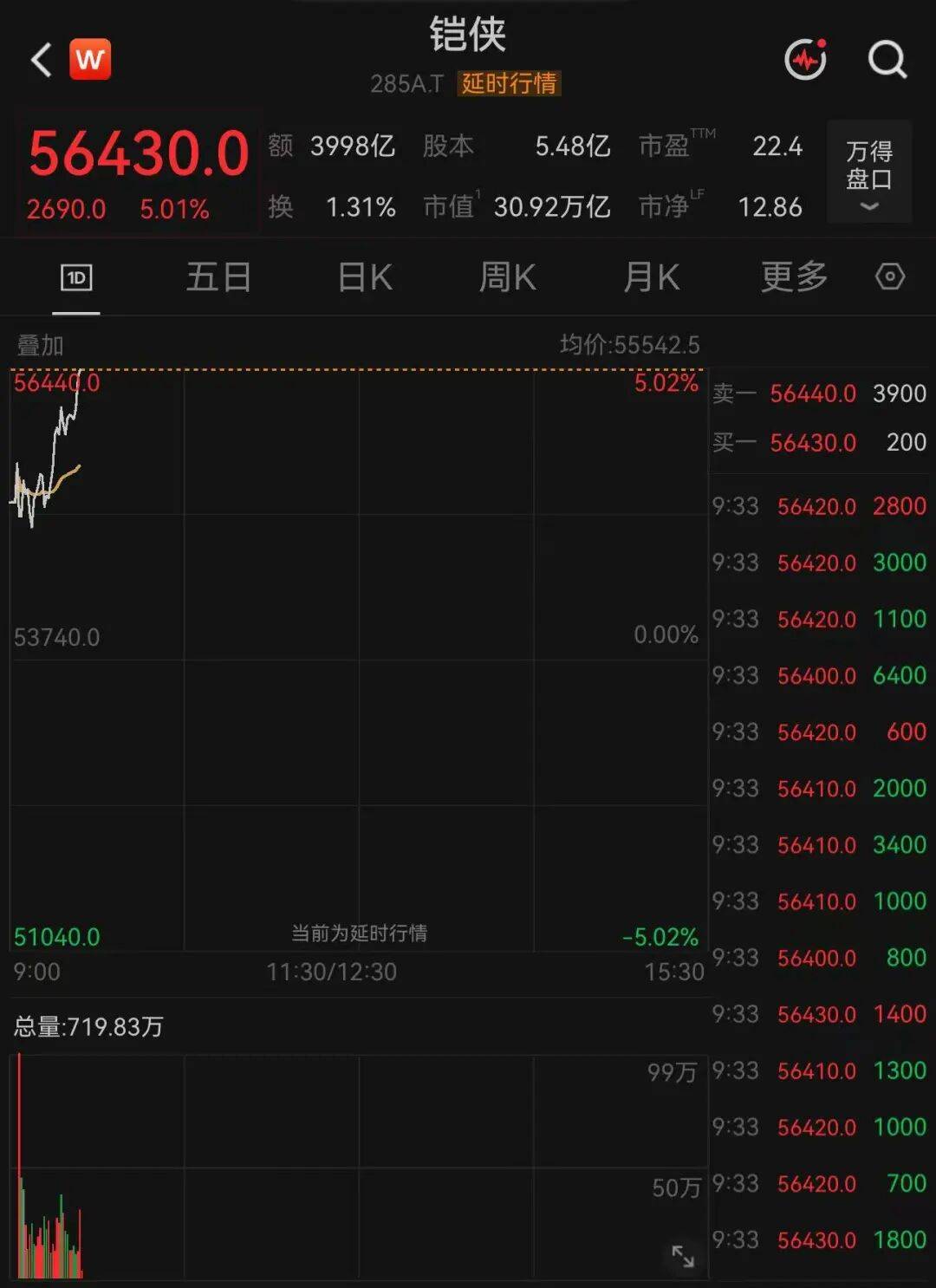Switch to the 周K chart tab
This screenshot has width=936, height=1288.
pos(508,277)
